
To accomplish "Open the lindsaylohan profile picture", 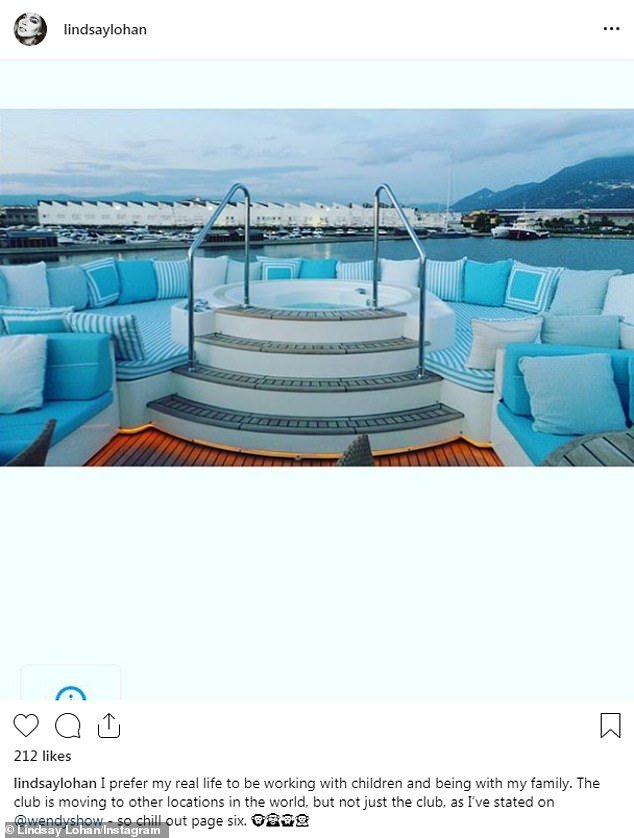I will 30,29.
